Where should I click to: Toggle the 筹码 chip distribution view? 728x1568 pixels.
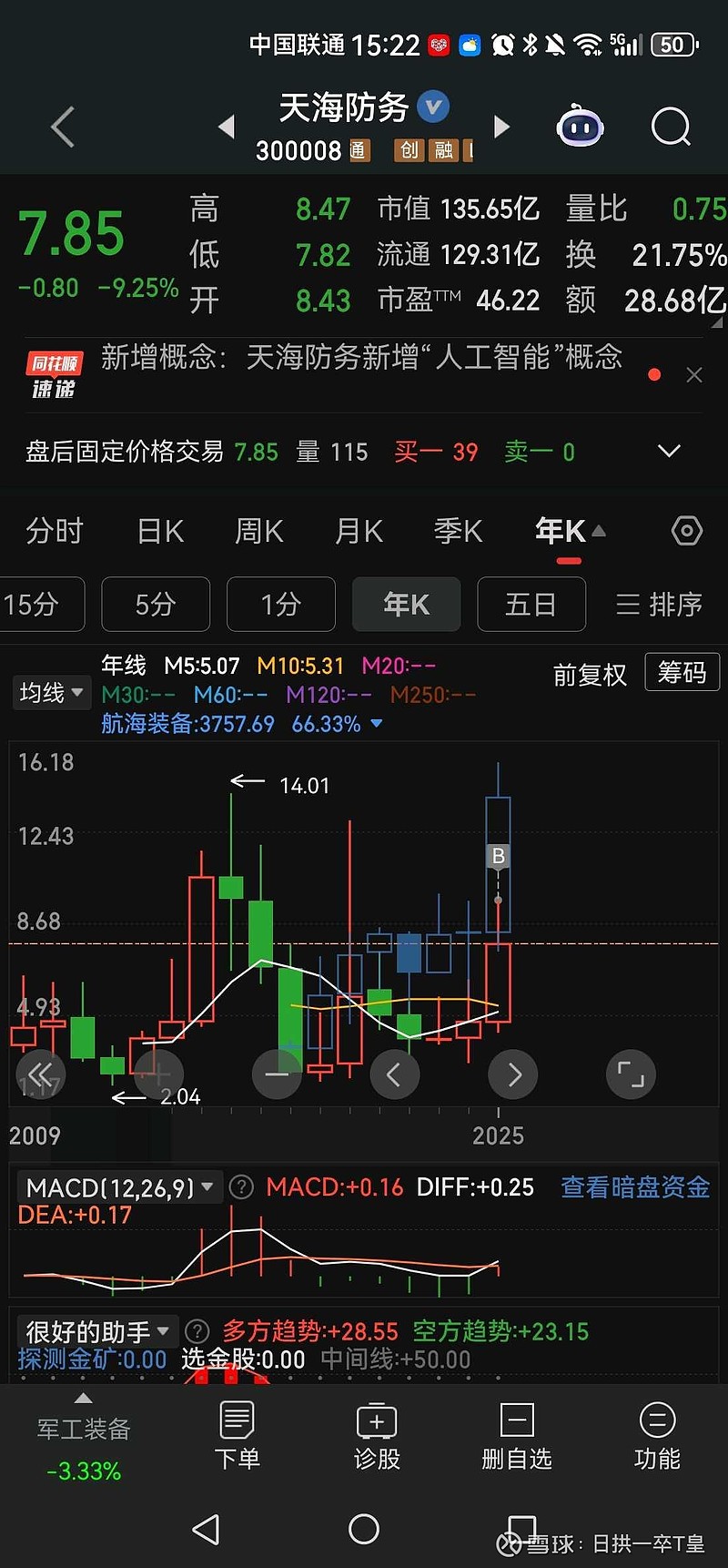click(682, 672)
